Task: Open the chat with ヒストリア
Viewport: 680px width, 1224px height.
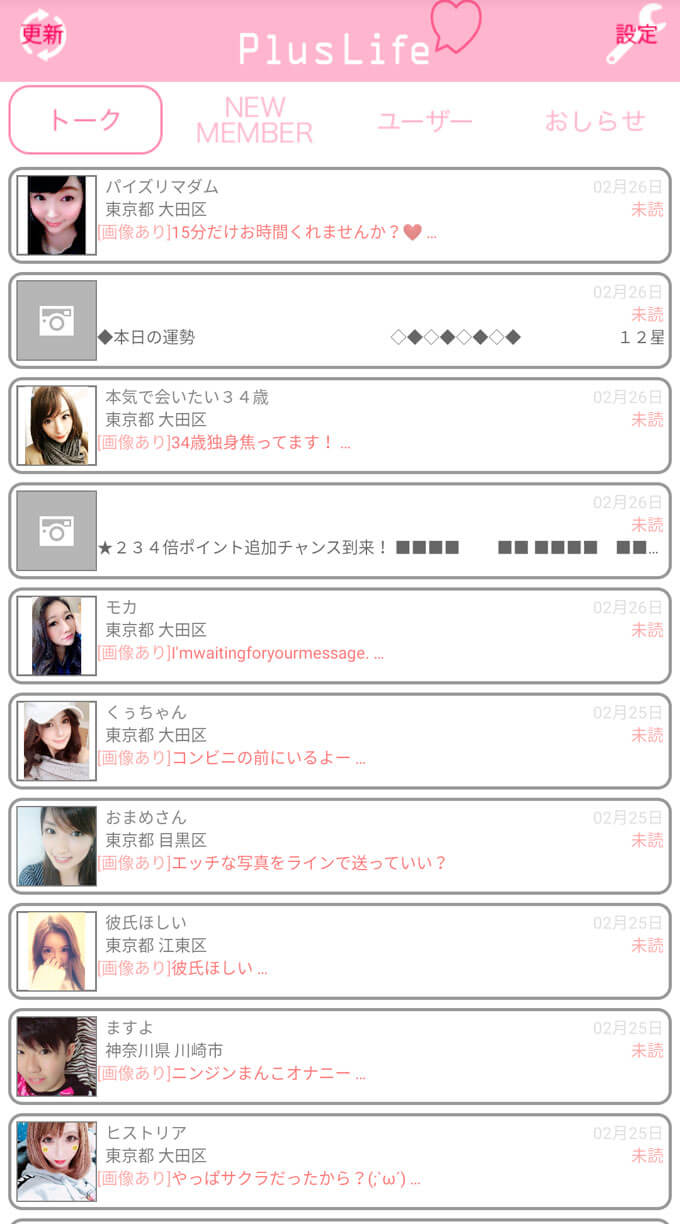Action: click(340, 1160)
